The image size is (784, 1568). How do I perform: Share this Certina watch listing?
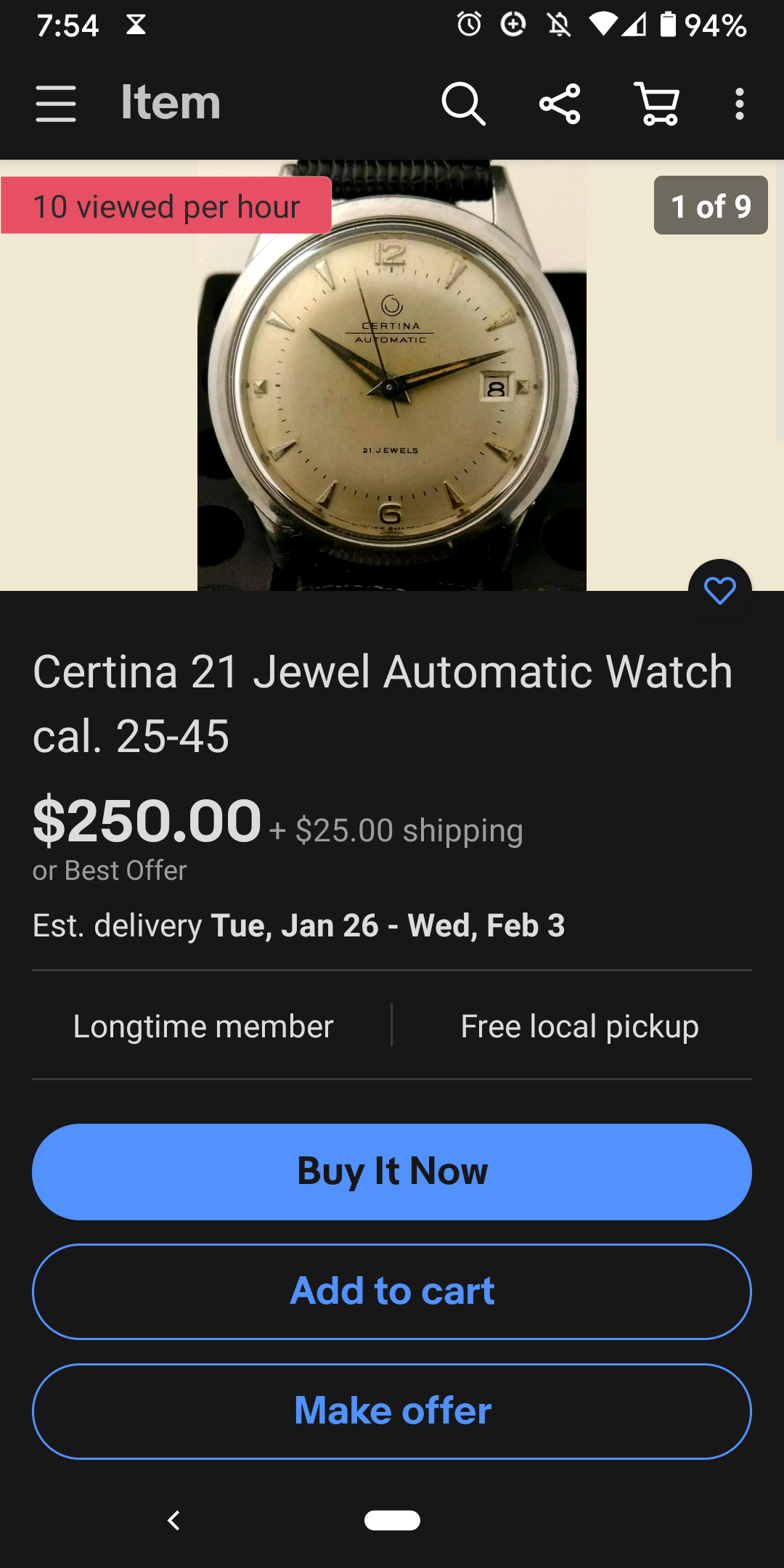click(560, 104)
